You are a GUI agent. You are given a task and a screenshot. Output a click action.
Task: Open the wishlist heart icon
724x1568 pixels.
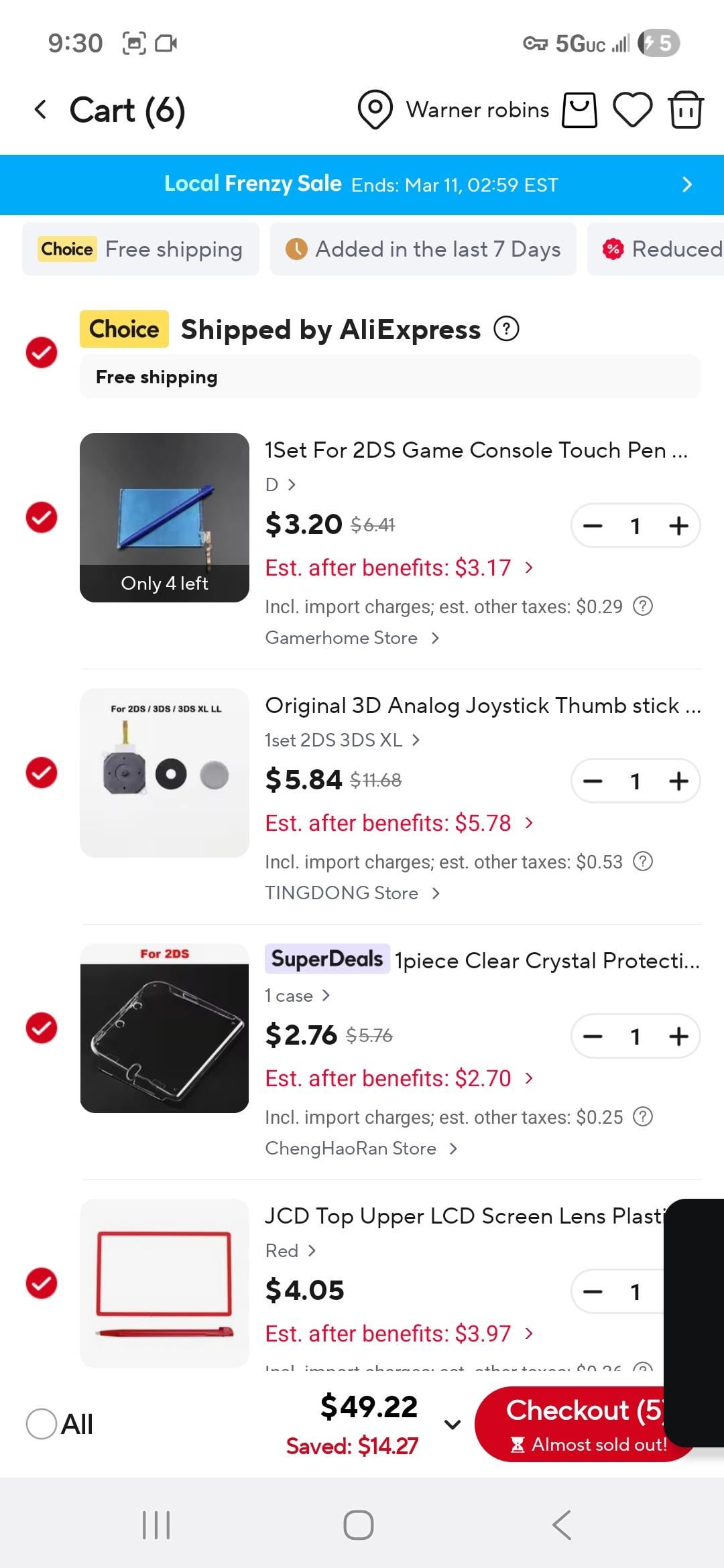point(632,110)
